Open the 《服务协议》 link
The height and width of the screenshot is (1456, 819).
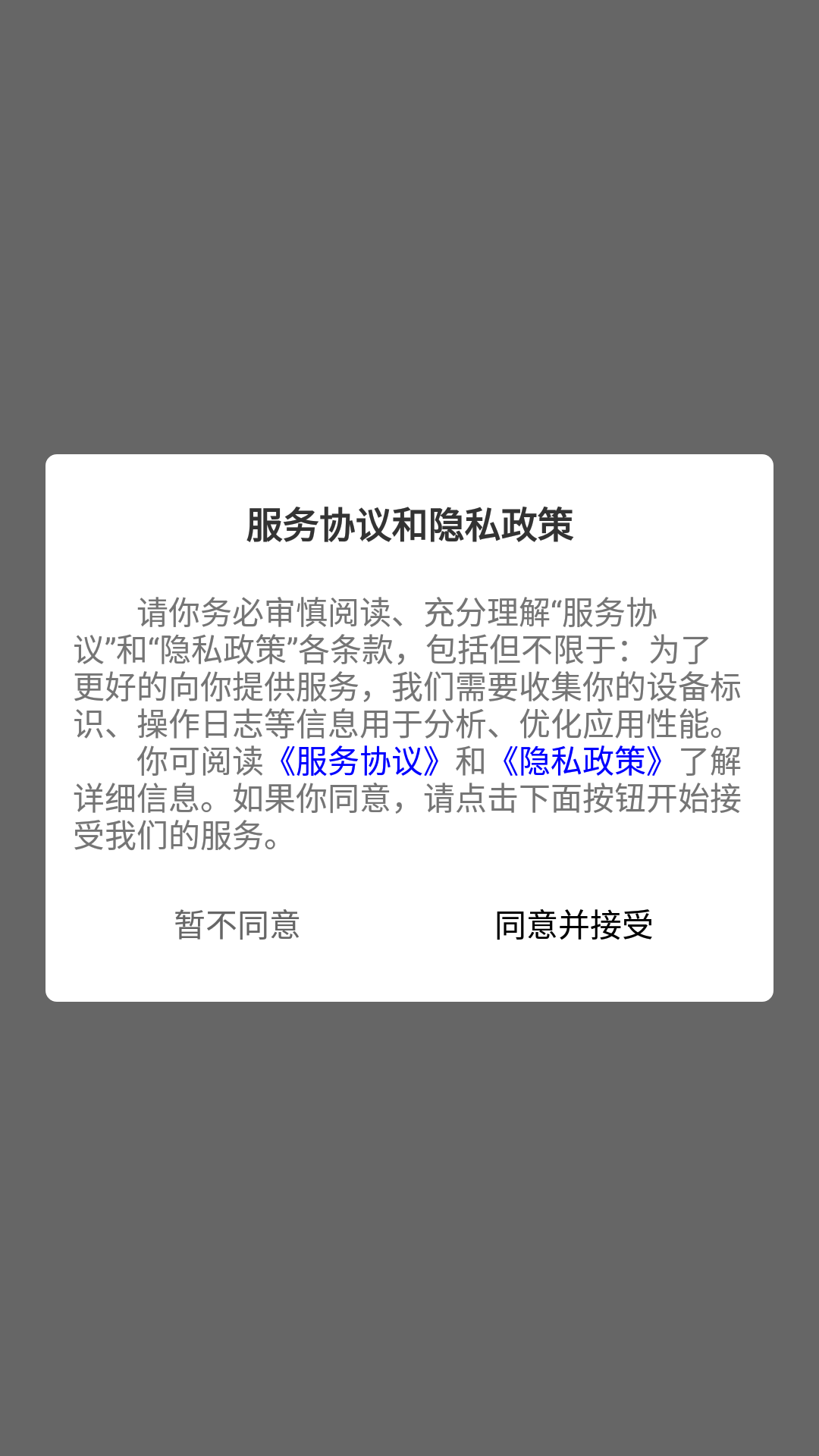[x=359, y=761]
